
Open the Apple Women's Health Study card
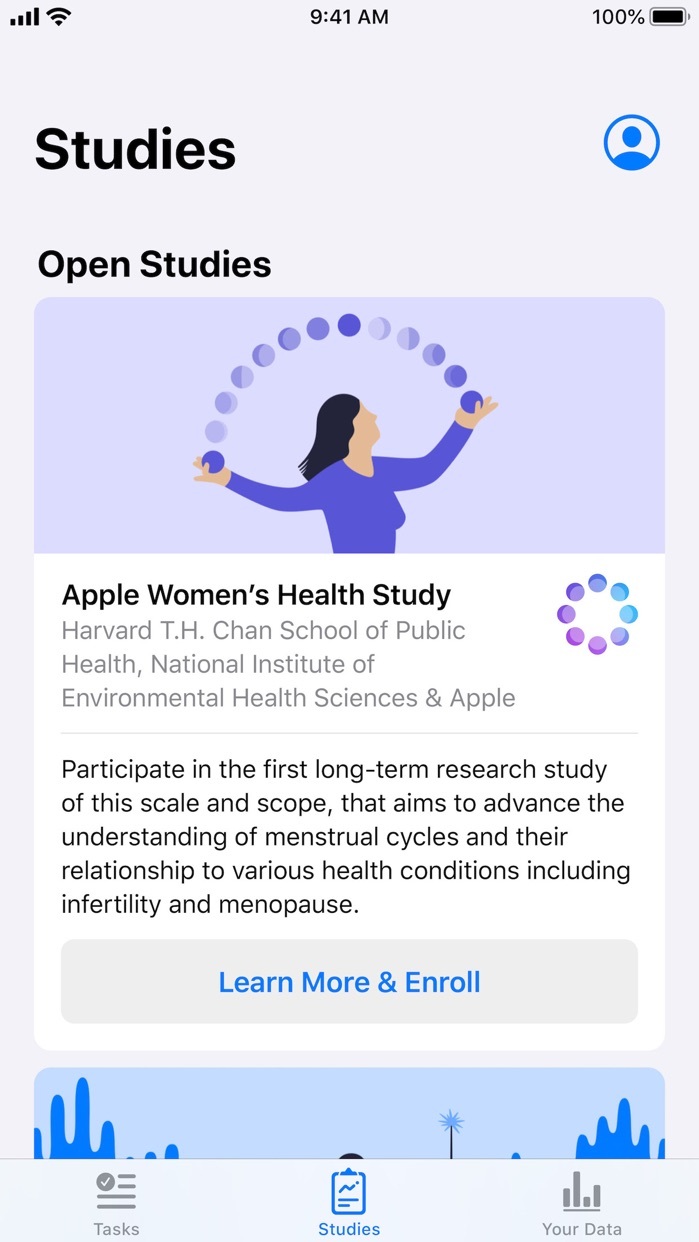click(x=349, y=595)
